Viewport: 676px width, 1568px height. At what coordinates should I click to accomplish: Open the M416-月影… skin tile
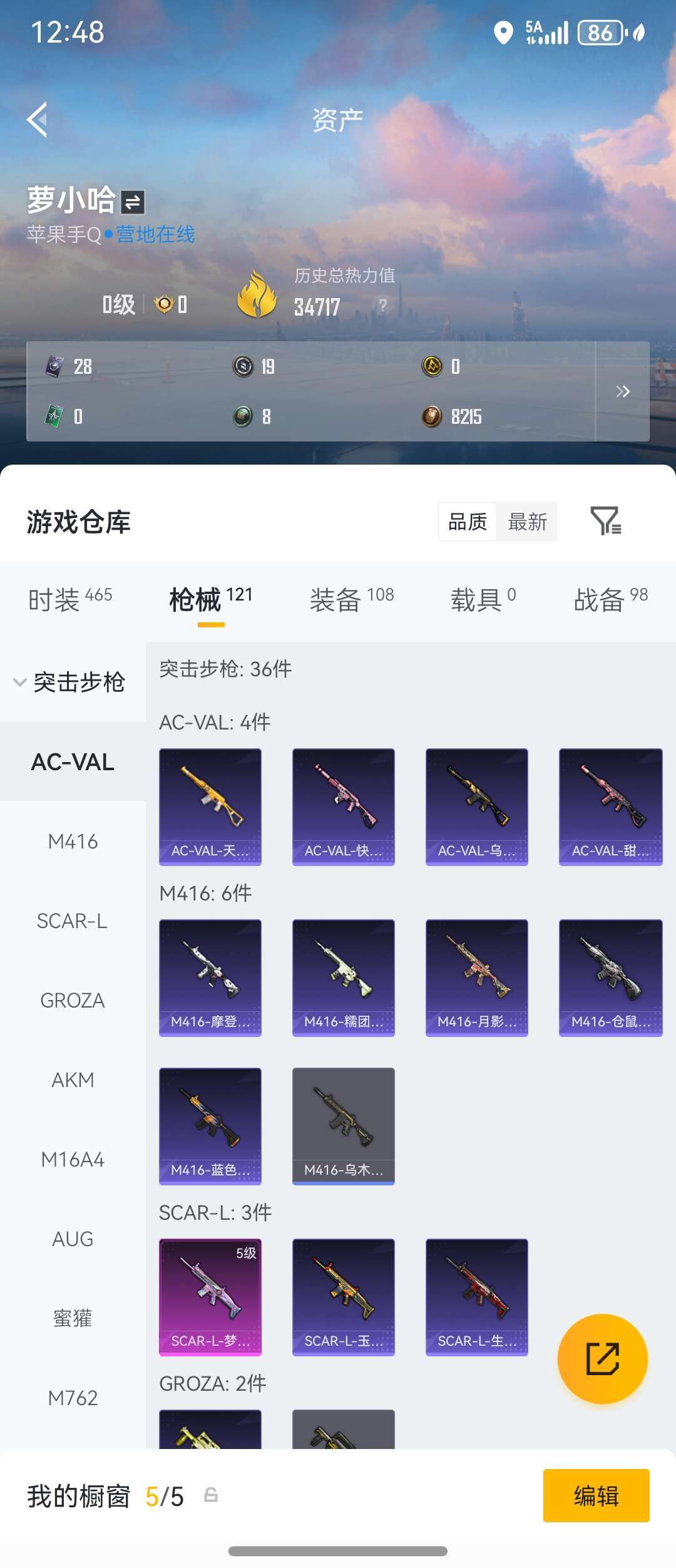click(x=476, y=977)
